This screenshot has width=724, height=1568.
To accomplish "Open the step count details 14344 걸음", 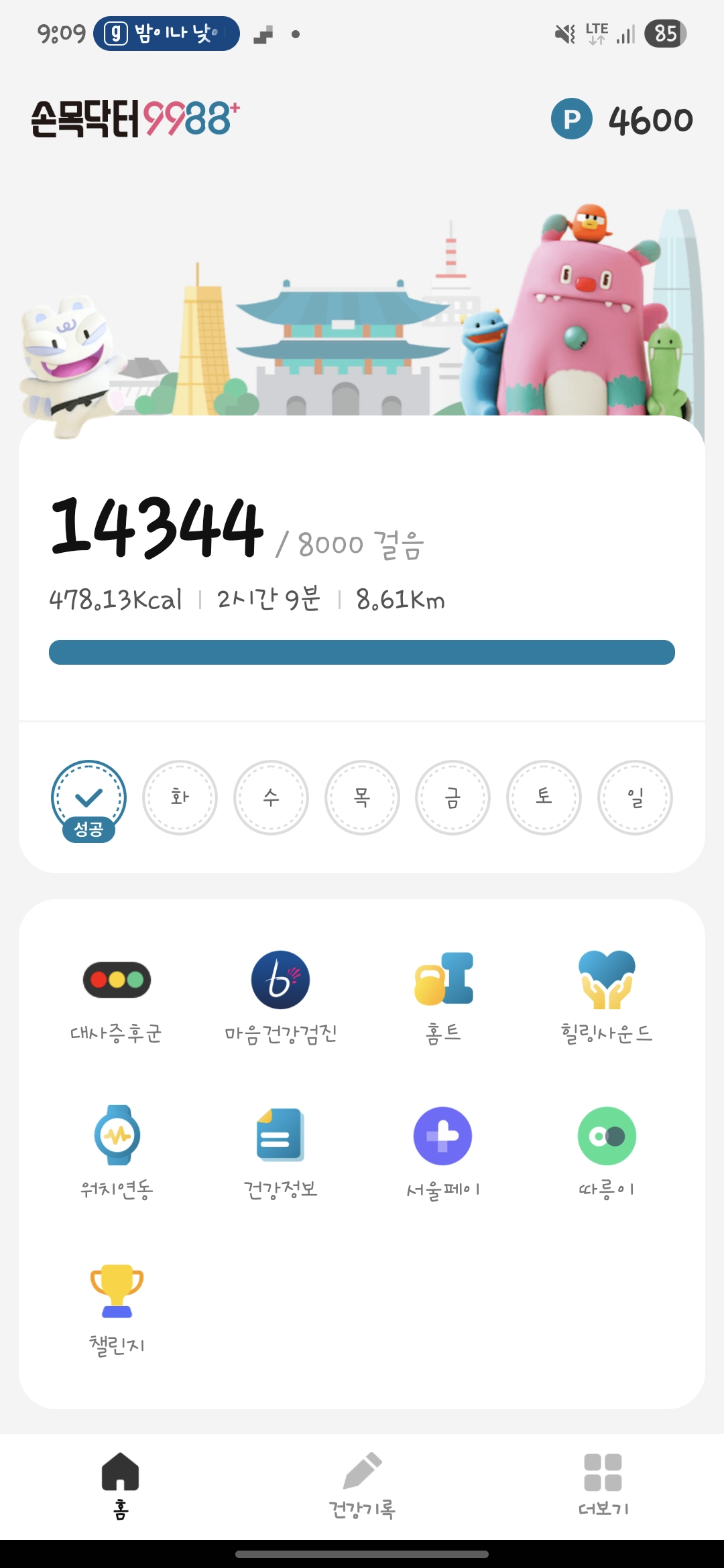I will (158, 528).
